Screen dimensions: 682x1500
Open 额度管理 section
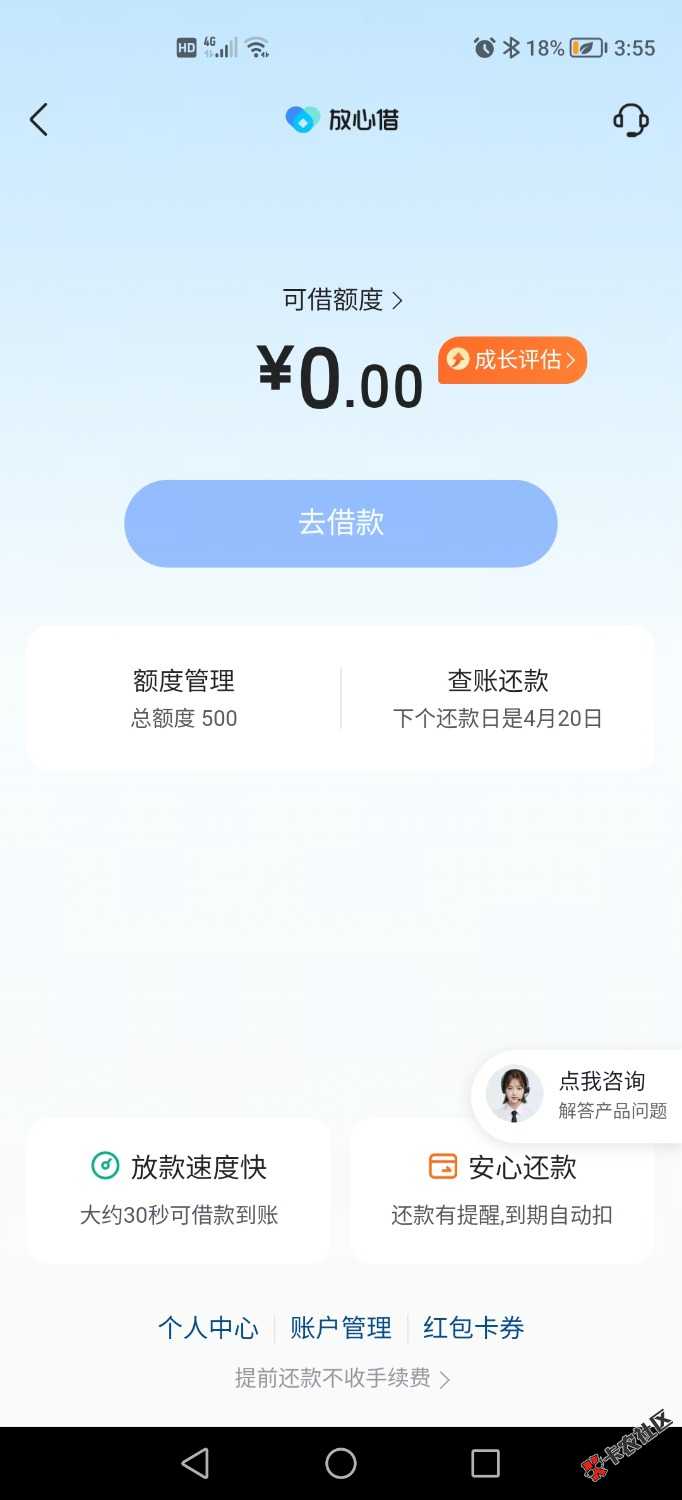184,698
